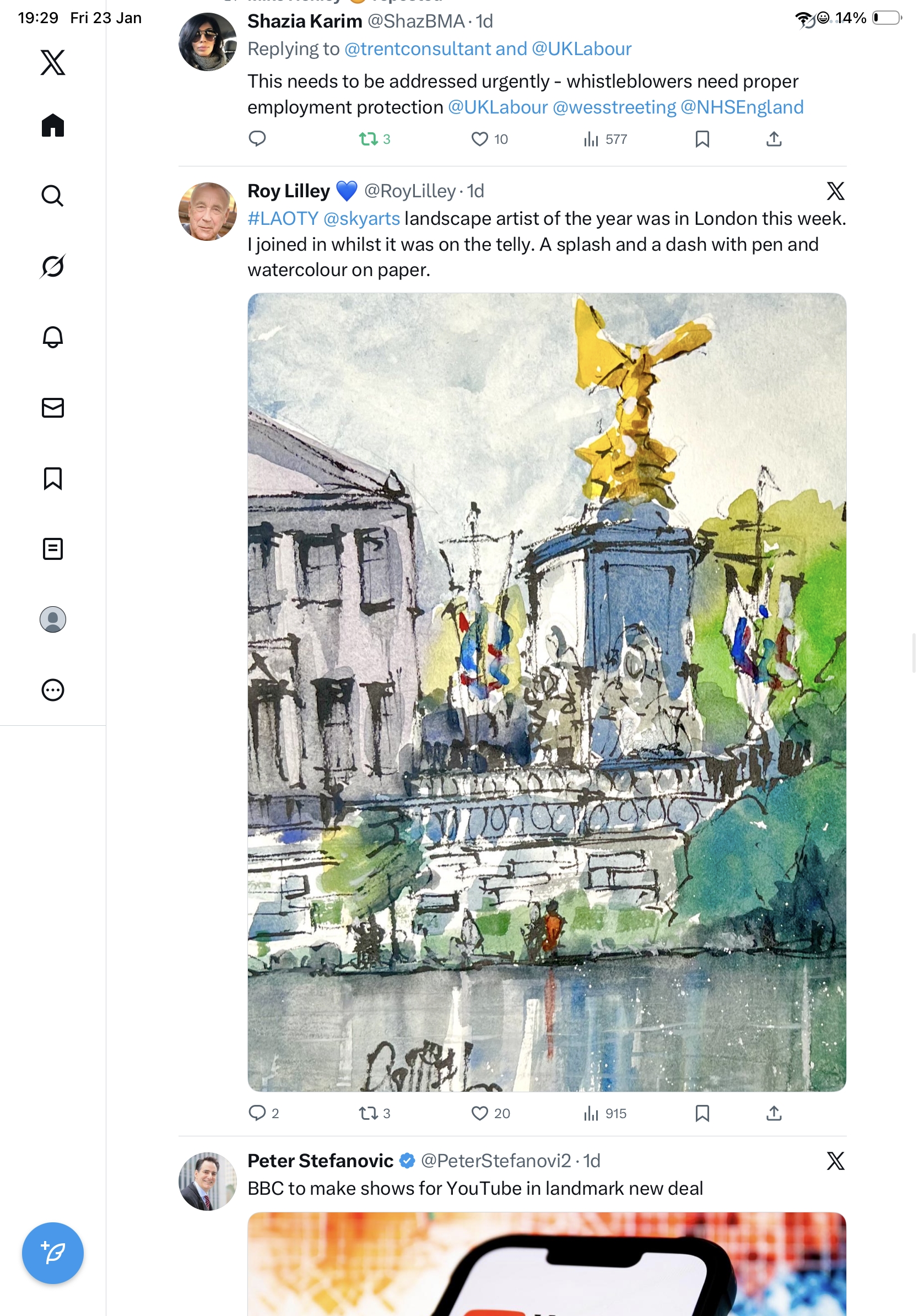919x1316 pixels.
Task: Open my profile from the sidebar
Action: click(53, 619)
